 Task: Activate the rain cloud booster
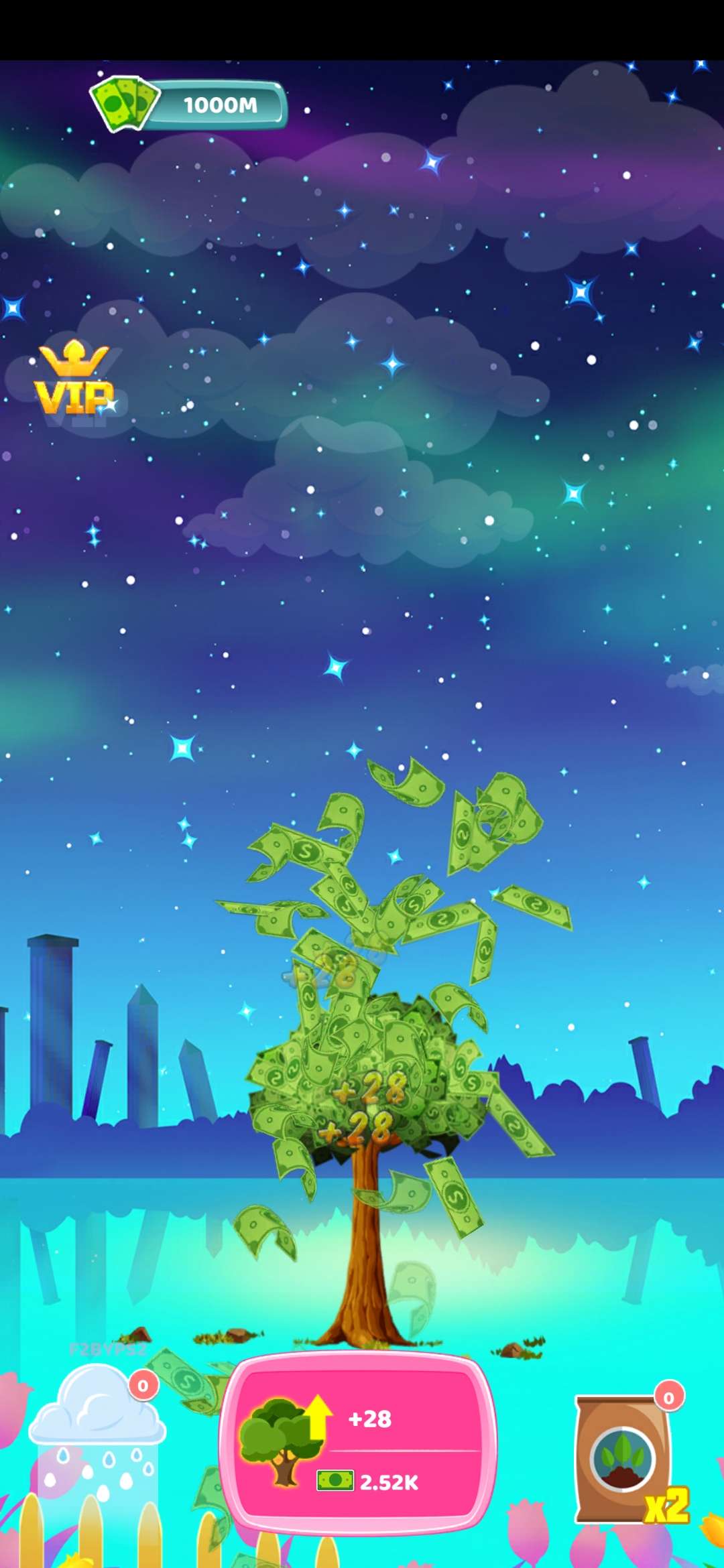(x=97, y=1427)
